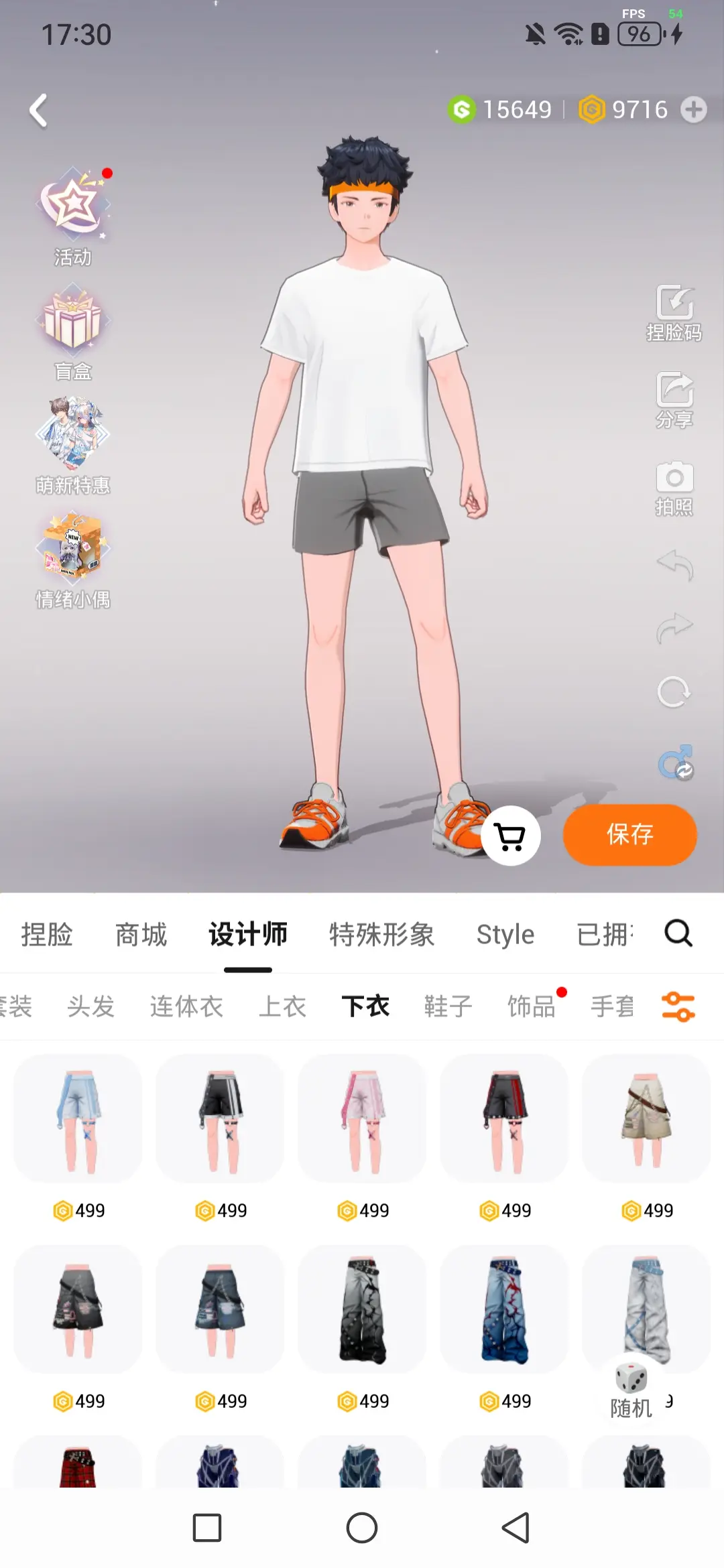Go back using the top-left arrow
The width and height of the screenshot is (724, 1568).
(39, 111)
